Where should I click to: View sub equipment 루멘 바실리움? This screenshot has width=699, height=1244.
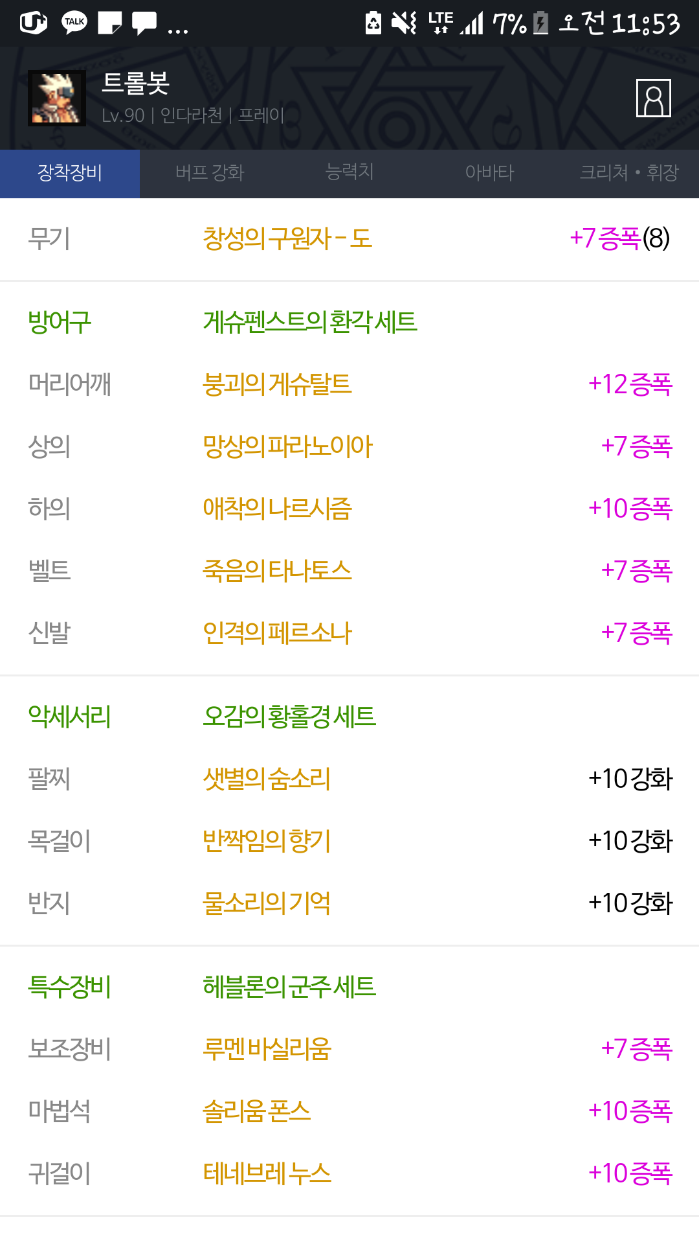point(266,1048)
